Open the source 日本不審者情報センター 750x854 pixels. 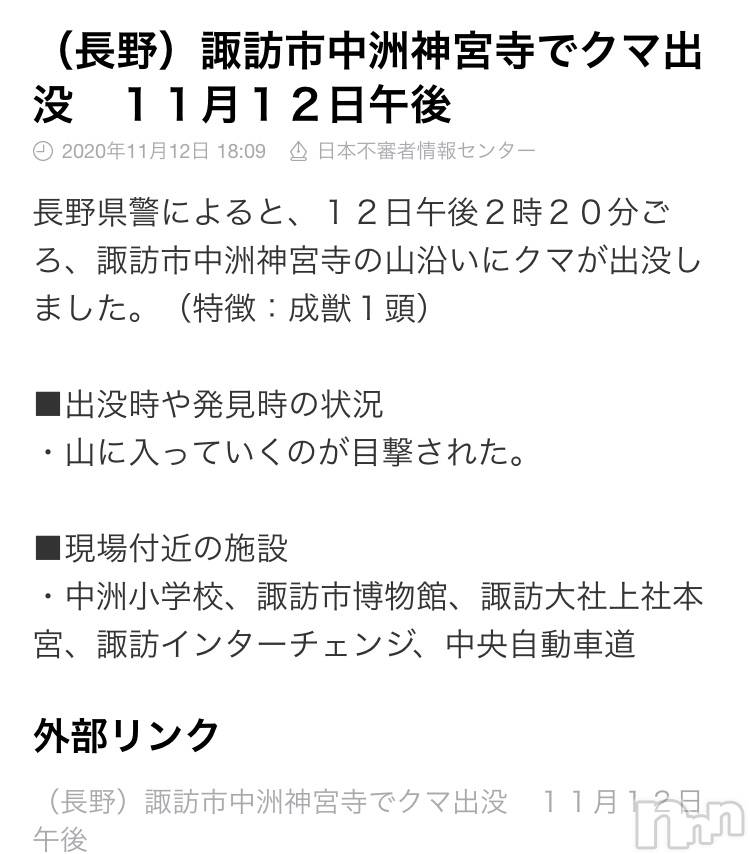coord(424,152)
